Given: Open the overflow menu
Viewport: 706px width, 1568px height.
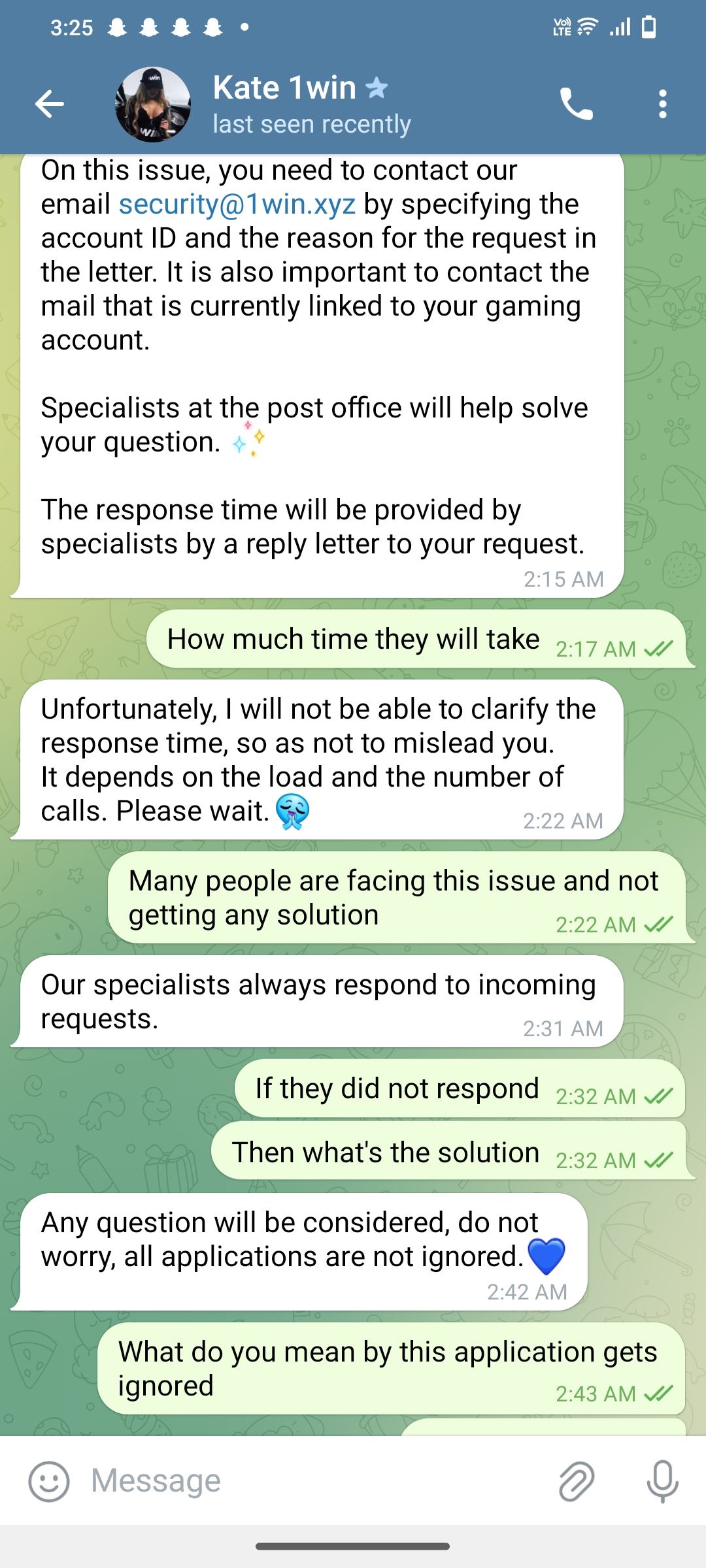Looking at the screenshot, I should point(662,105).
